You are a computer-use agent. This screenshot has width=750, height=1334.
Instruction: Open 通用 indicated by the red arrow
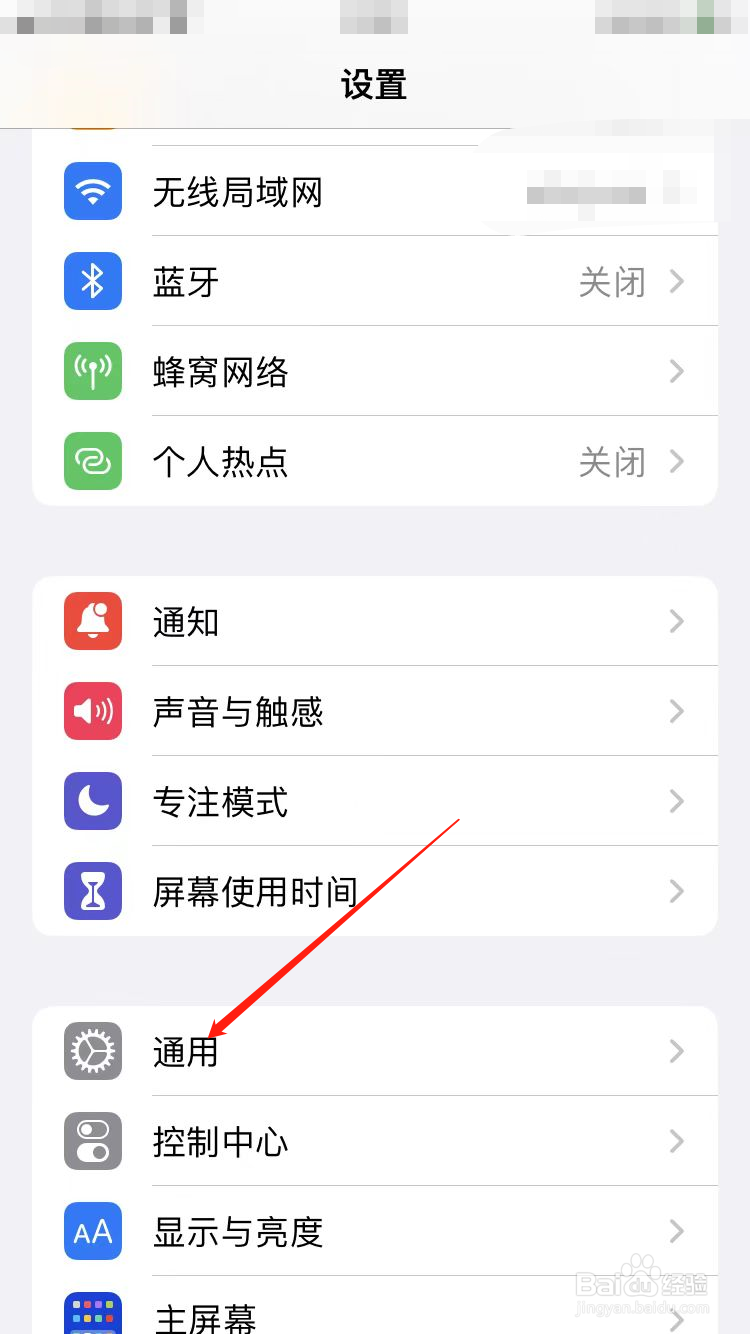tap(375, 1051)
